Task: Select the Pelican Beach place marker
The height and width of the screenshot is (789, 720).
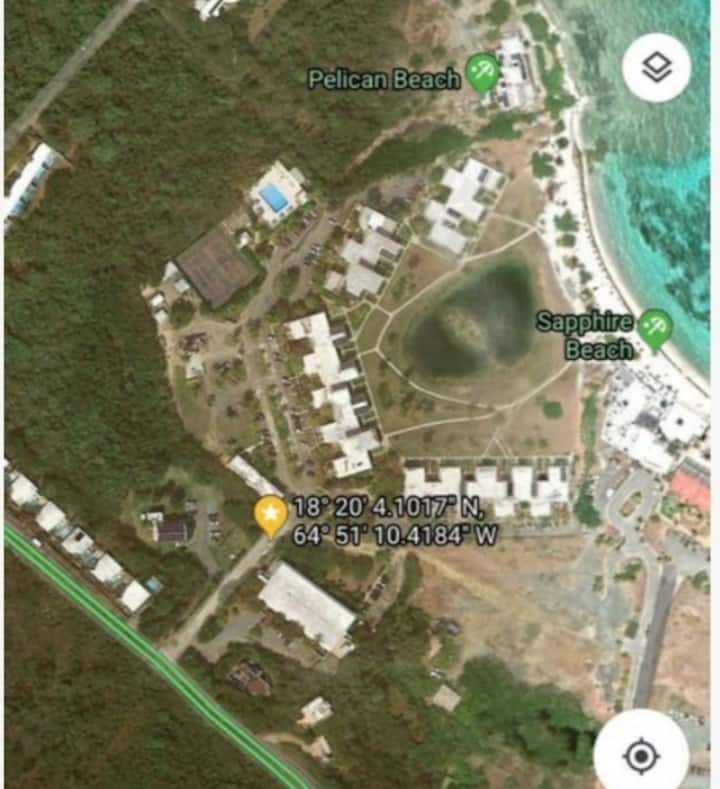Action: click(483, 74)
